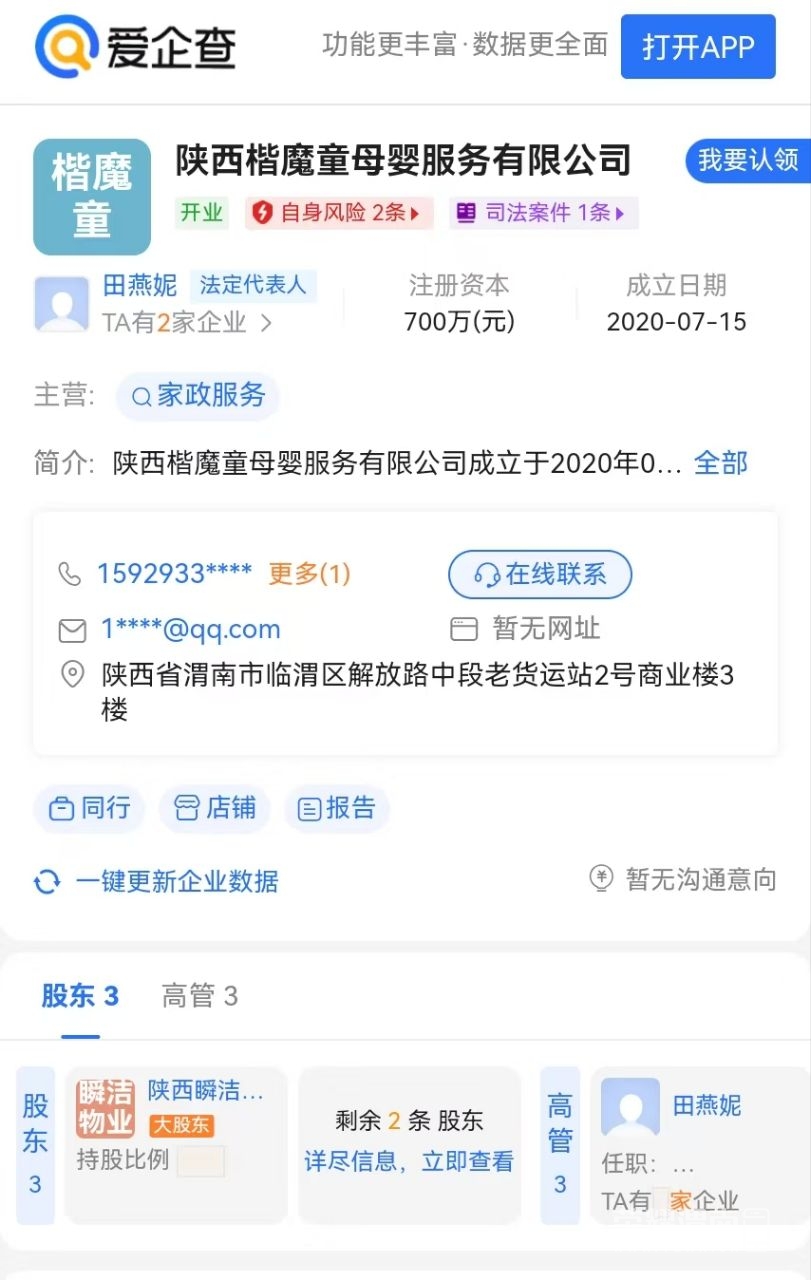This screenshot has height=1280, width=811.
Task: Select the 家政服务 business chip
Action: click(x=198, y=396)
